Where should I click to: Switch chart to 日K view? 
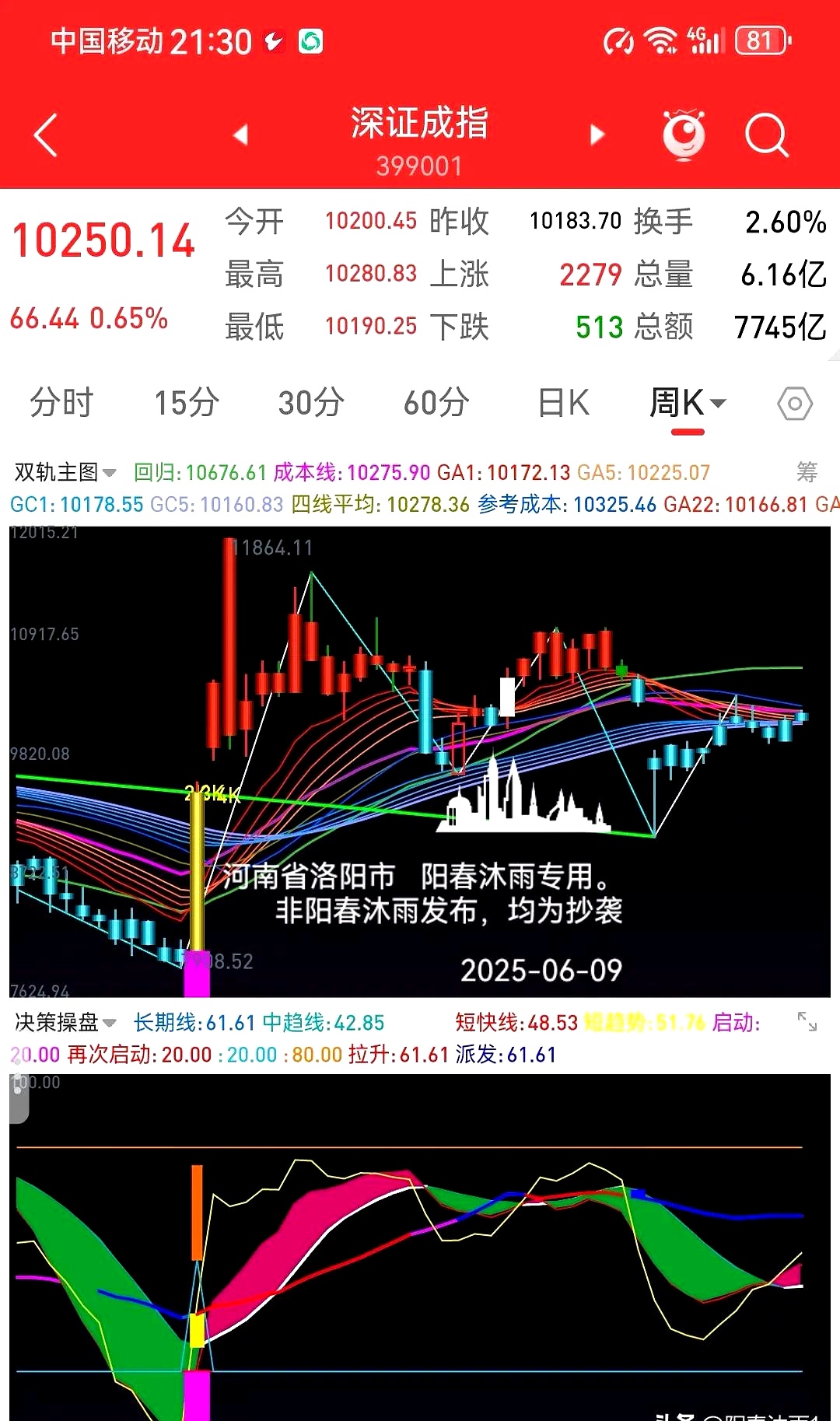point(563,403)
